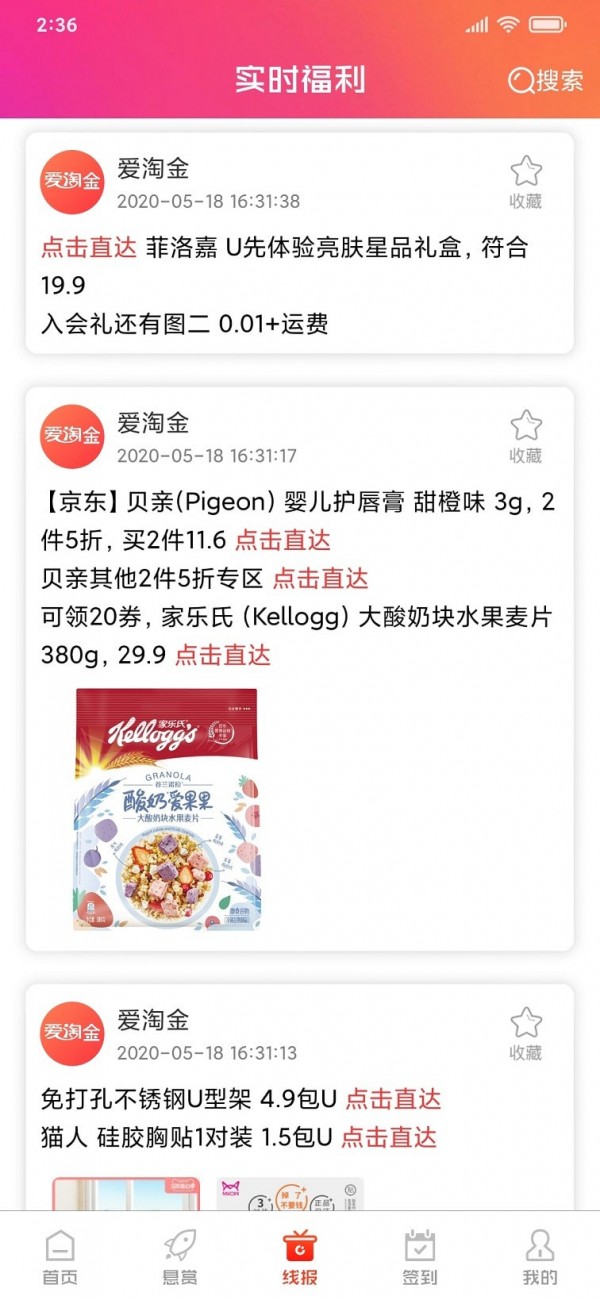Viewport: 600px width, 1300px height.
Task: Open 点击直达 link for 不锈钢U型架 4.9包U
Action: click(x=393, y=1099)
